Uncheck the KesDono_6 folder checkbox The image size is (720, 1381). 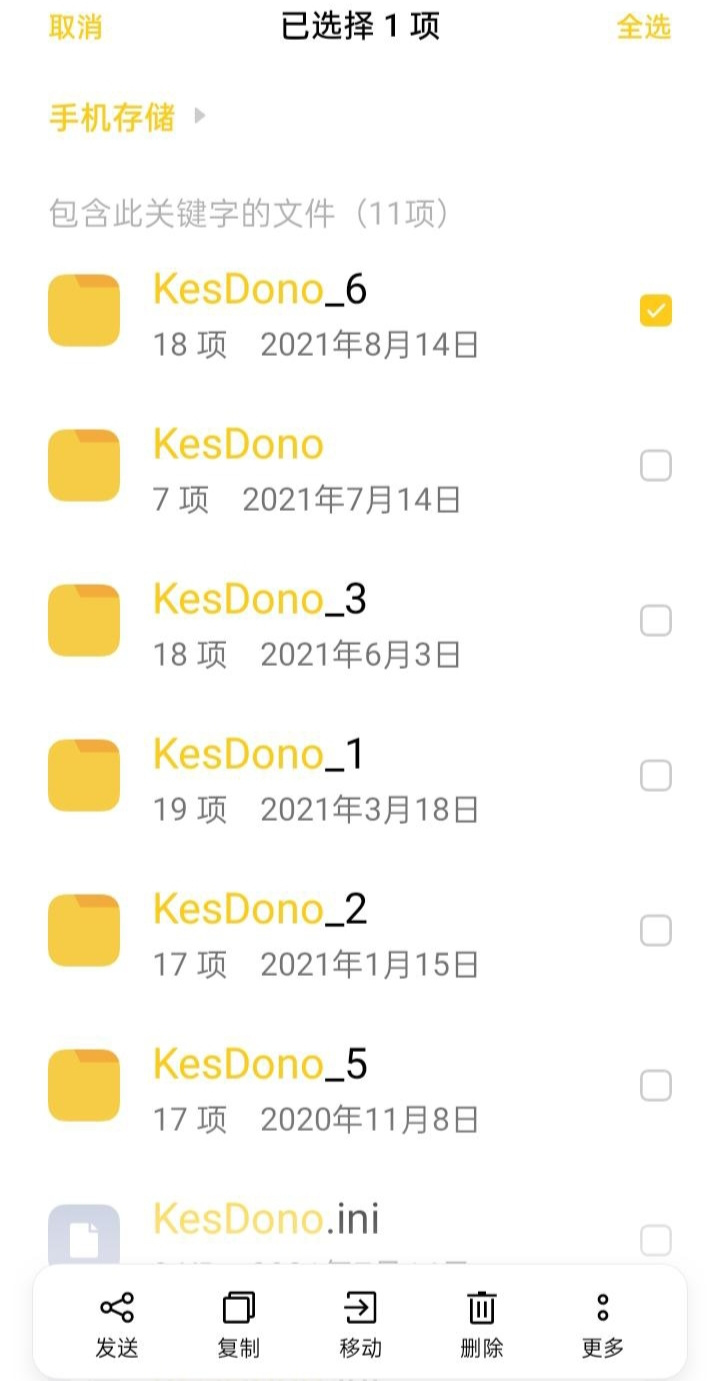click(656, 311)
